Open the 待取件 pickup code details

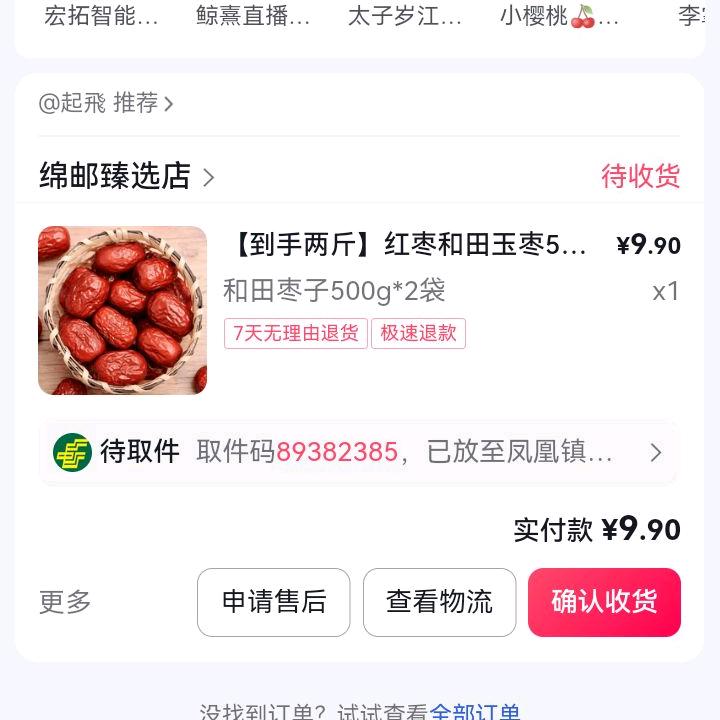358,452
